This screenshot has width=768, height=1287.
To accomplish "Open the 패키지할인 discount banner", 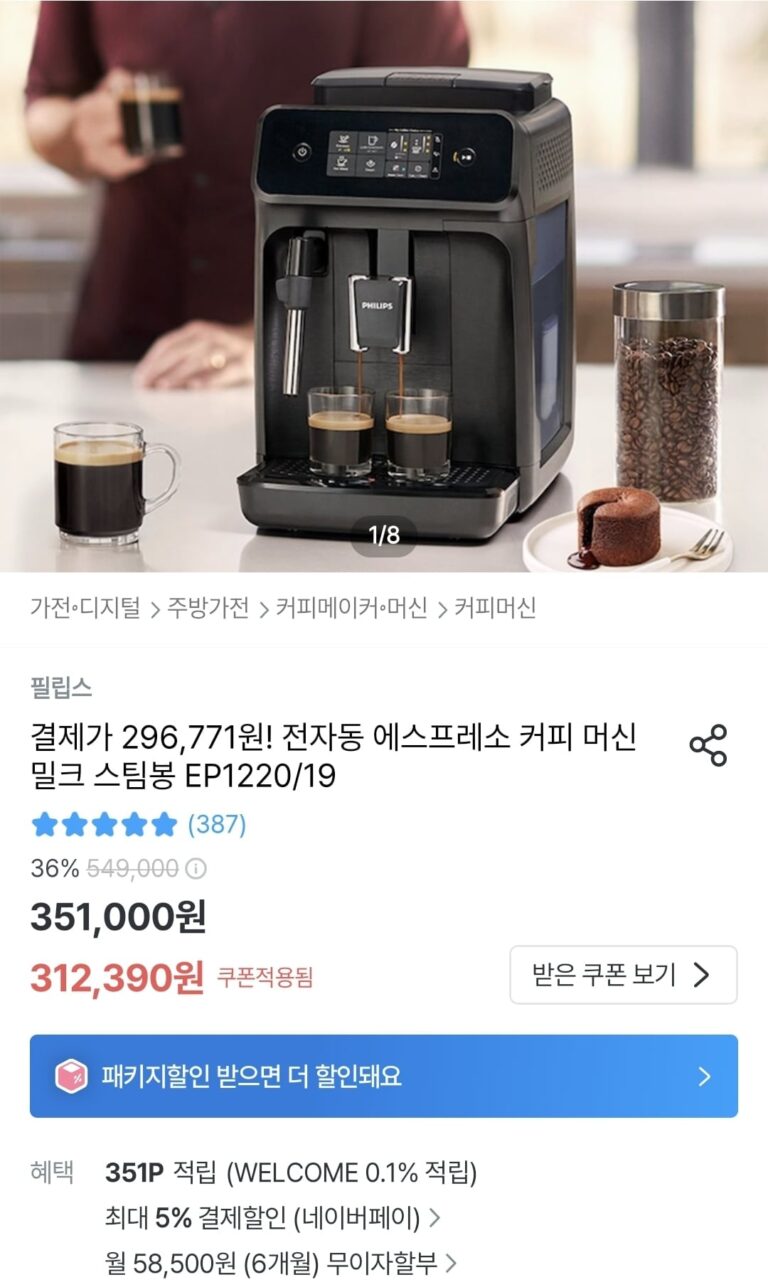I will coord(384,1076).
